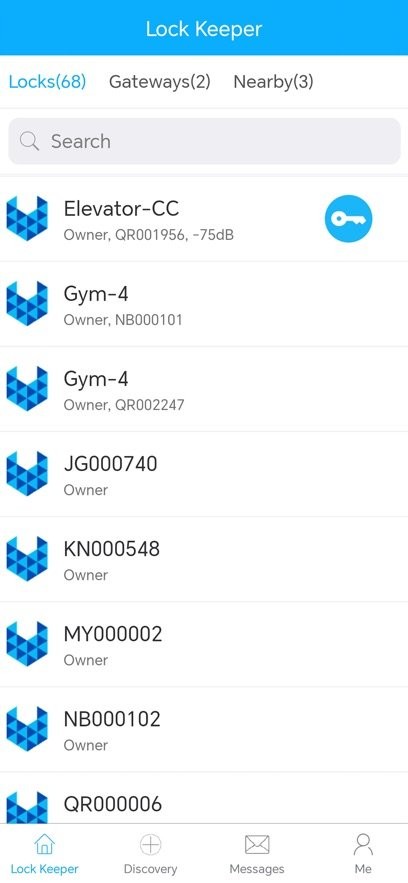Select the Locks(68) tab
This screenshot has height=883, width=408.
[47, 82]
